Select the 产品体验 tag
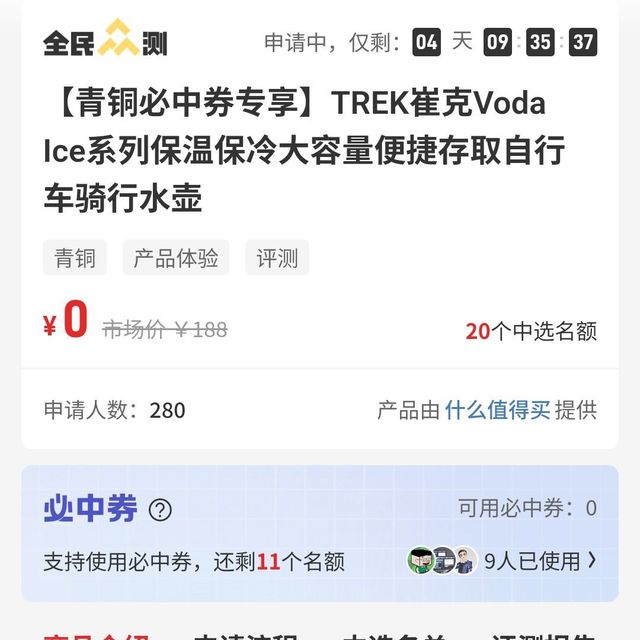Image resolution: width=640 pixels, height=640 pixels. coord(176,258)
